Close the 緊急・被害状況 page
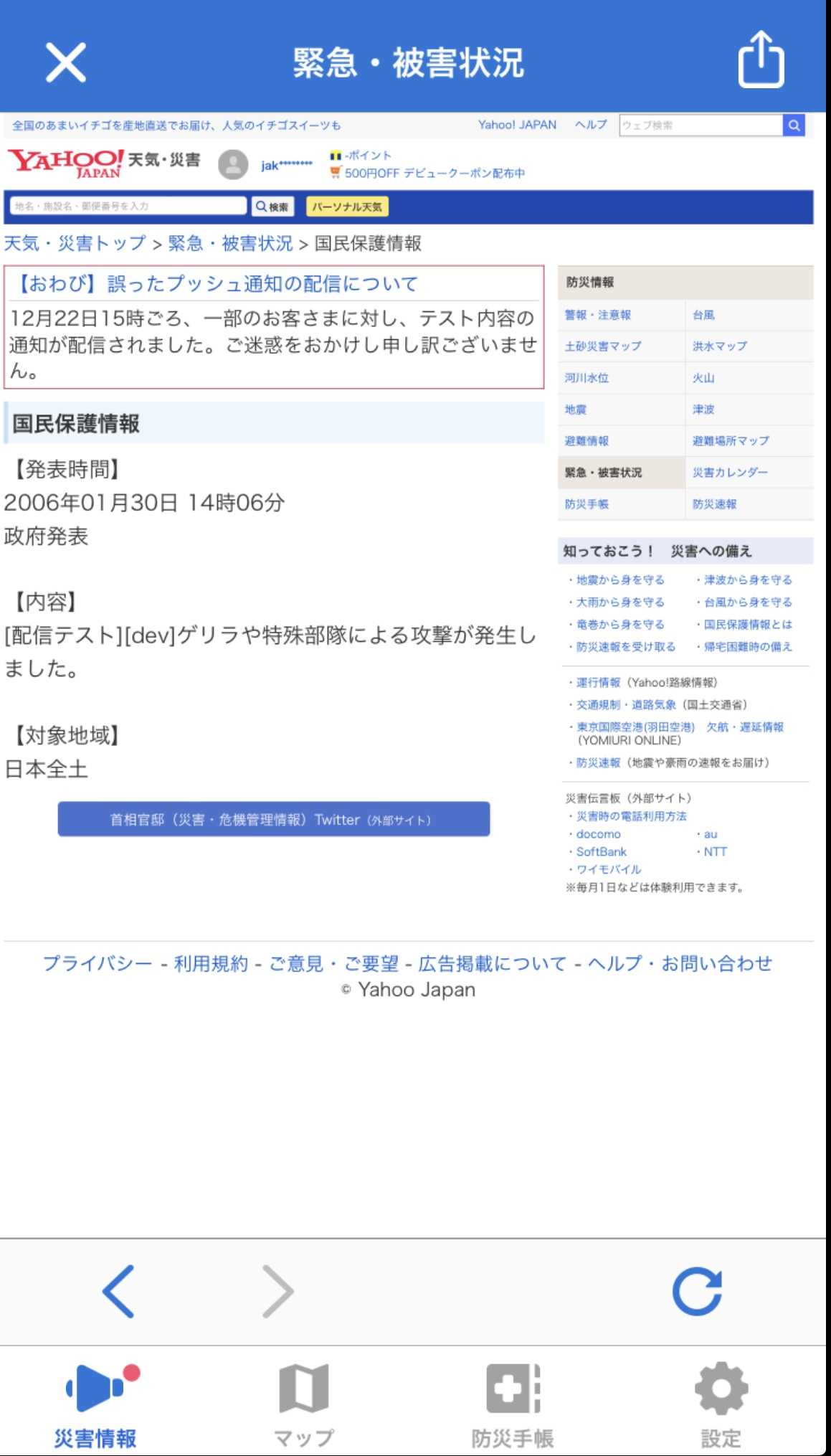The width and height of the screenshot is (831, 1456). tap(66, 62)
